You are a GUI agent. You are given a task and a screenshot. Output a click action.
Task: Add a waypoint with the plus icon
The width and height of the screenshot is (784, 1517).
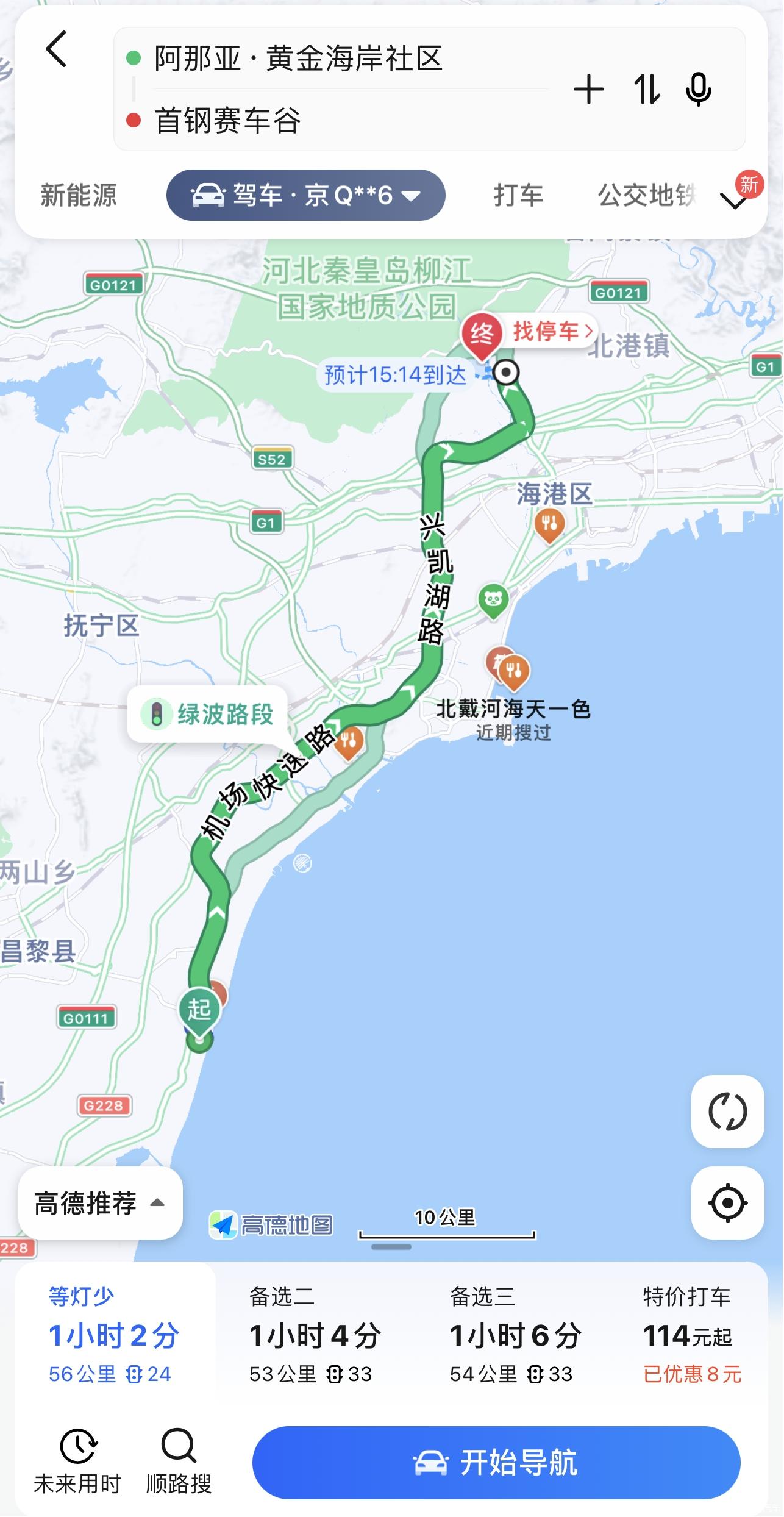pos(588,90)
